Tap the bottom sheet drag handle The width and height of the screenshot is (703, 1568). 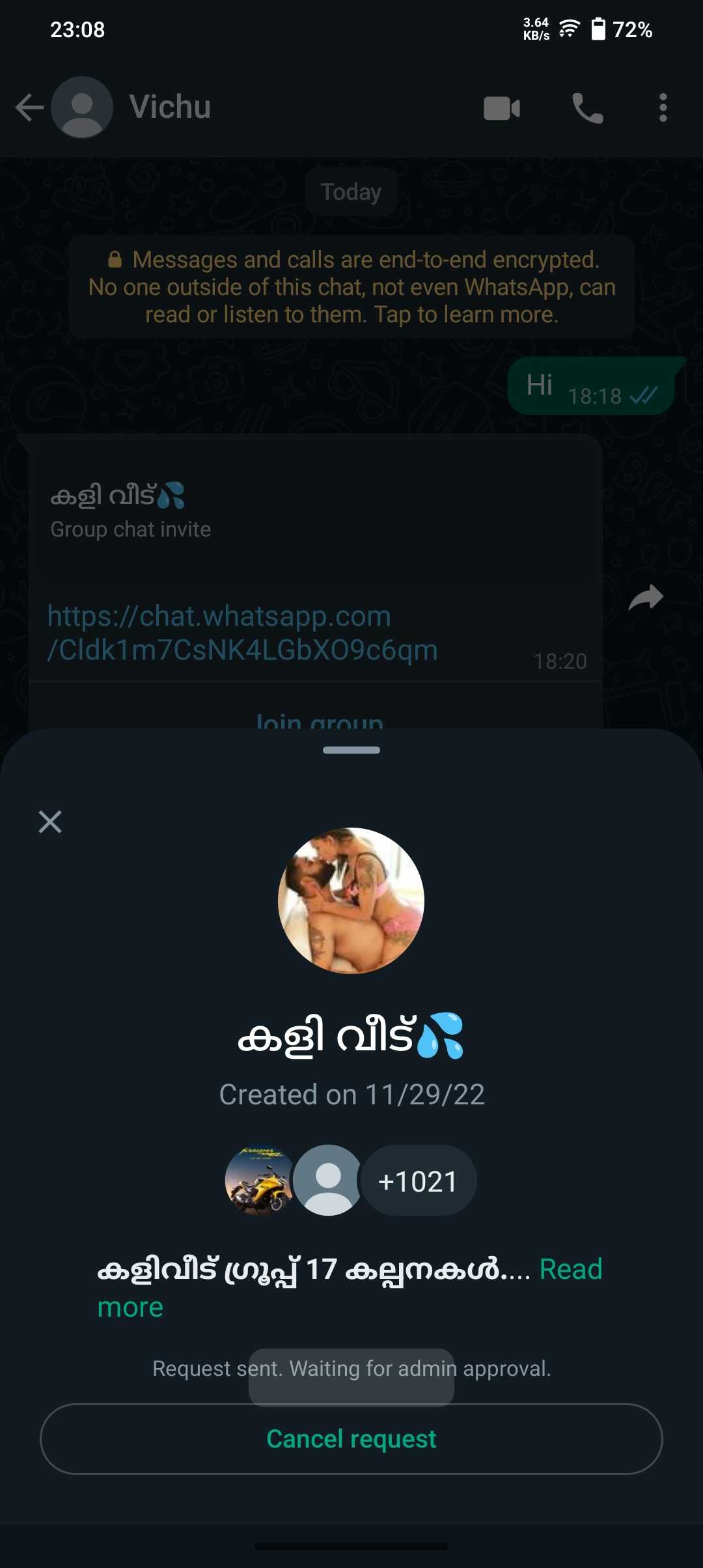(x=351, y=750)
